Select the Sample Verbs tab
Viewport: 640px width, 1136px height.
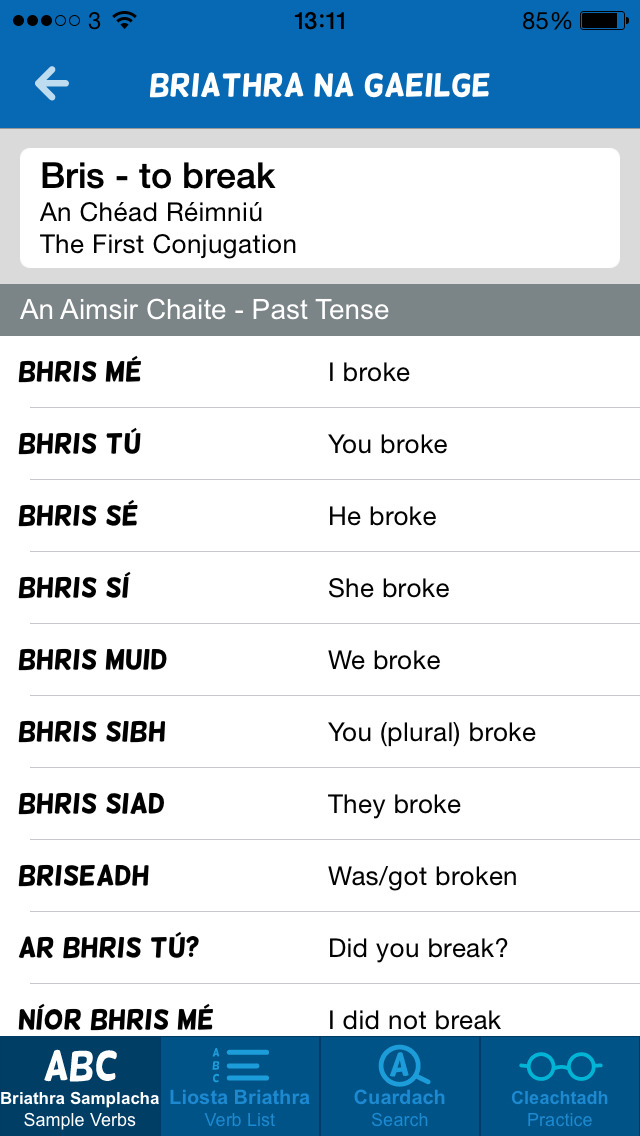[x=80, y=1086]
